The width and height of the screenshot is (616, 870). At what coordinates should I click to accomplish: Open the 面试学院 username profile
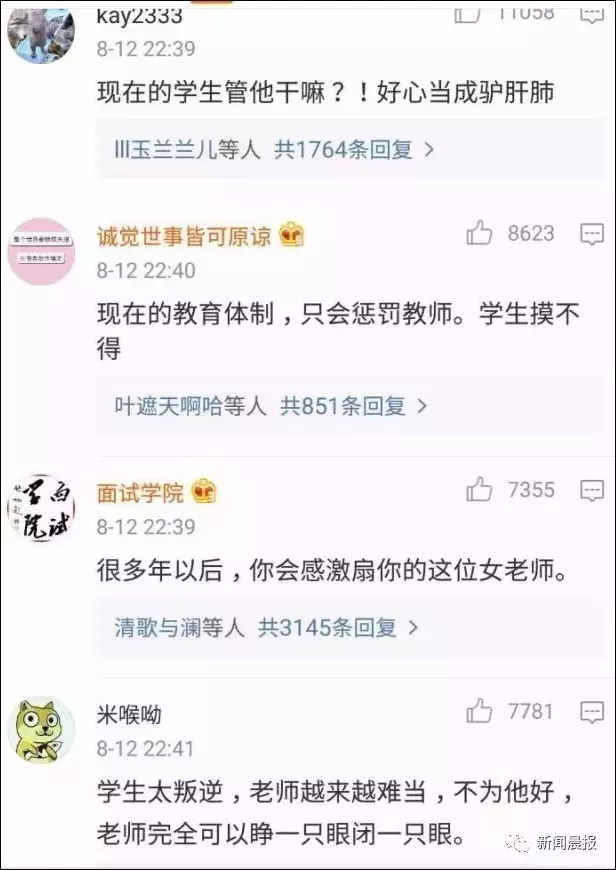pos(140,492)
